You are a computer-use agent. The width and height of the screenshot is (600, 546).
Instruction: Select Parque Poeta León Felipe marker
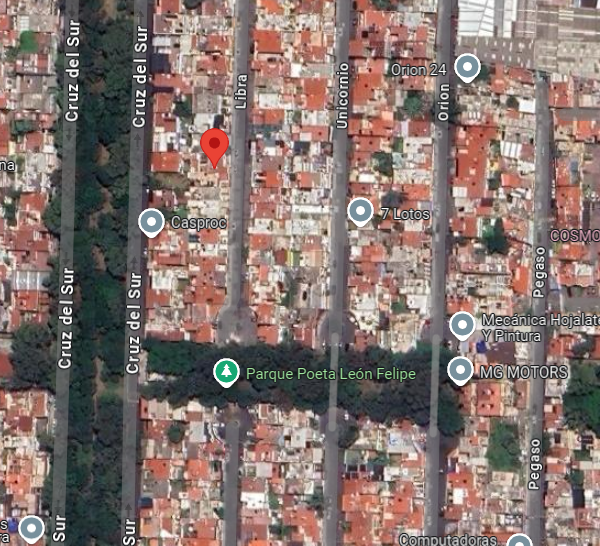(227, 372)
